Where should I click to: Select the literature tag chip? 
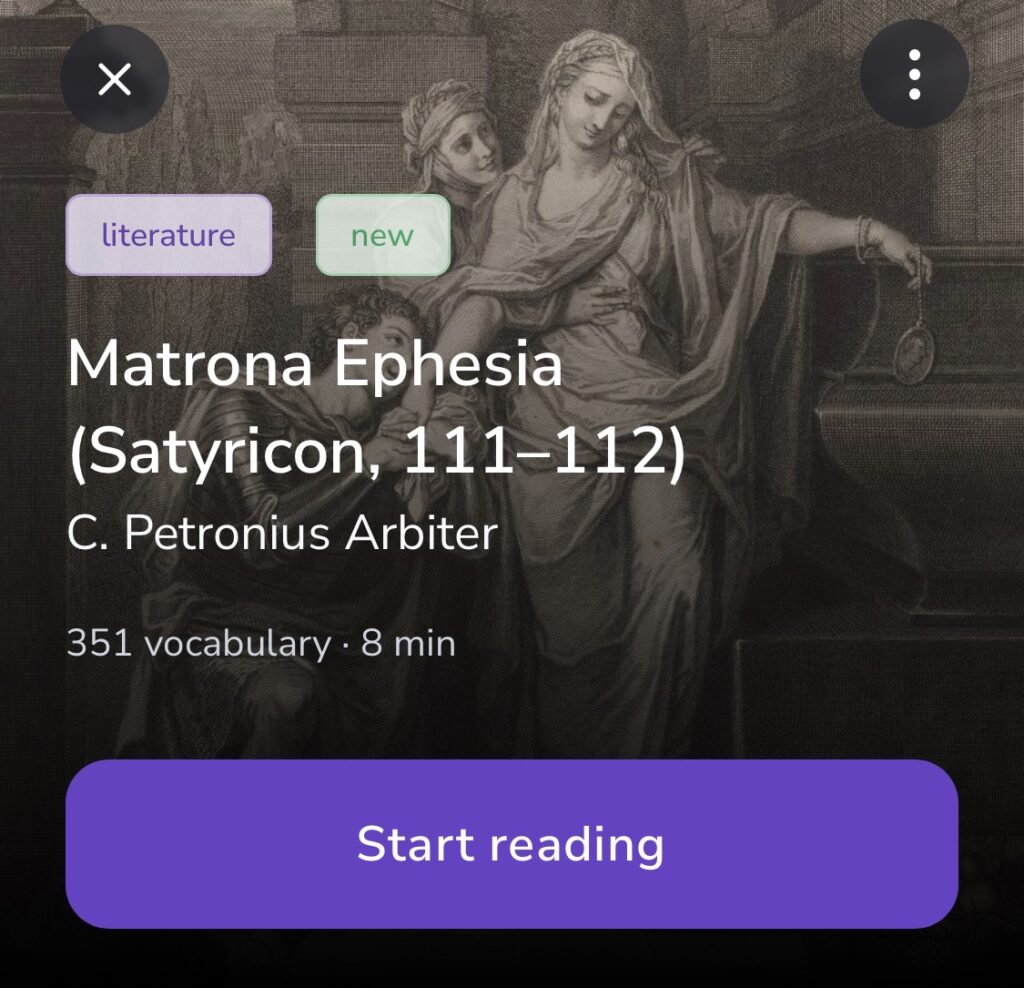[168, 235]
